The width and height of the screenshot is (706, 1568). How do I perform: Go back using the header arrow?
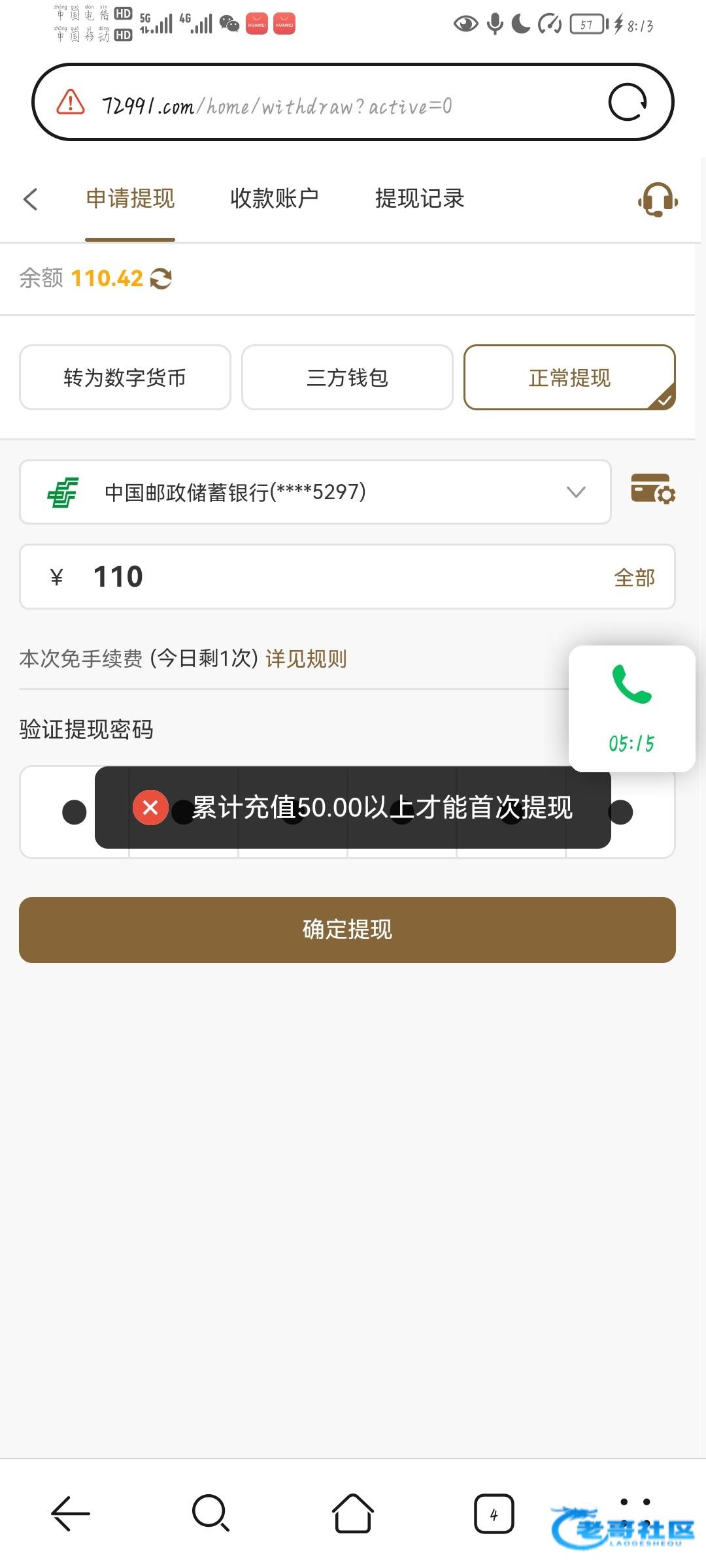coord(30,199)
